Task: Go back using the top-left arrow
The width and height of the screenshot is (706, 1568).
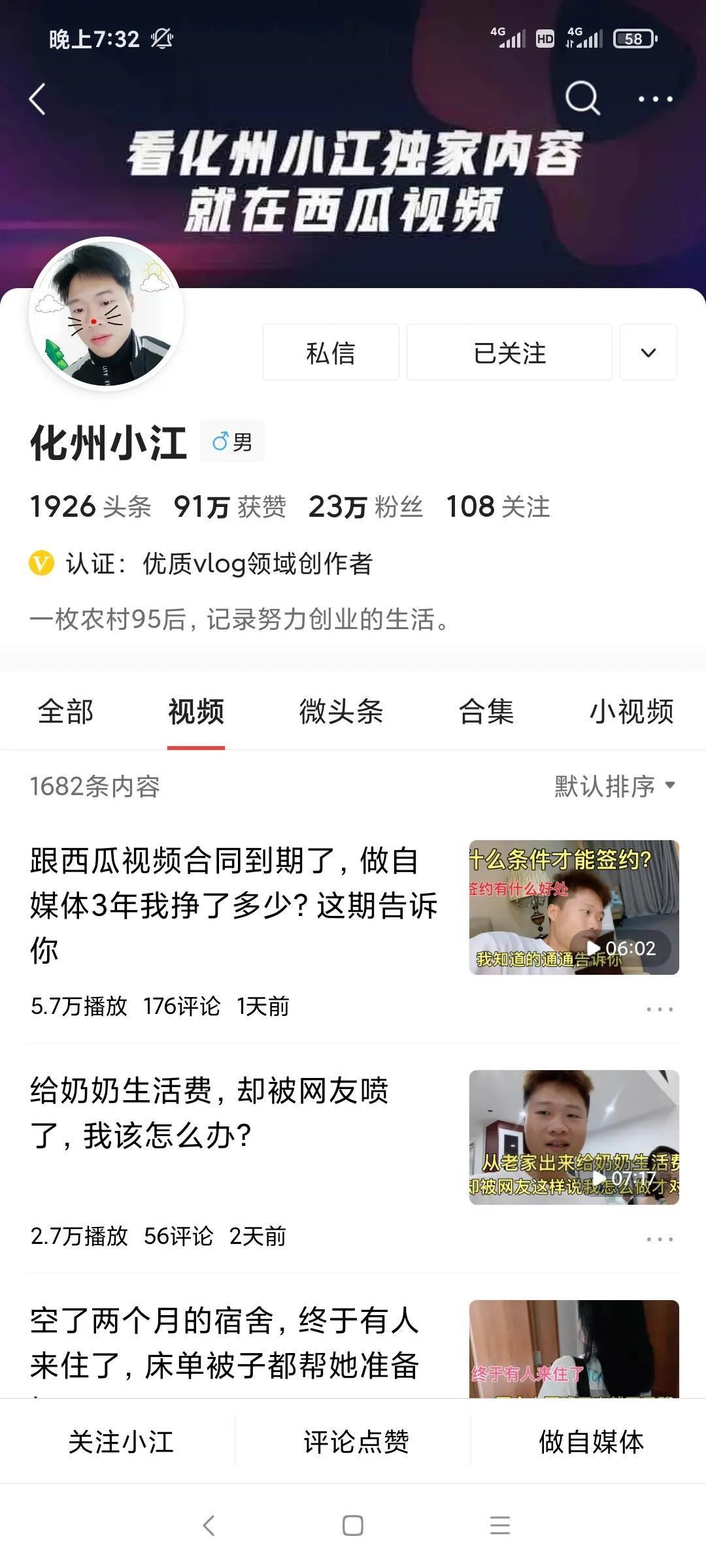Action: (x=38, y=99)
